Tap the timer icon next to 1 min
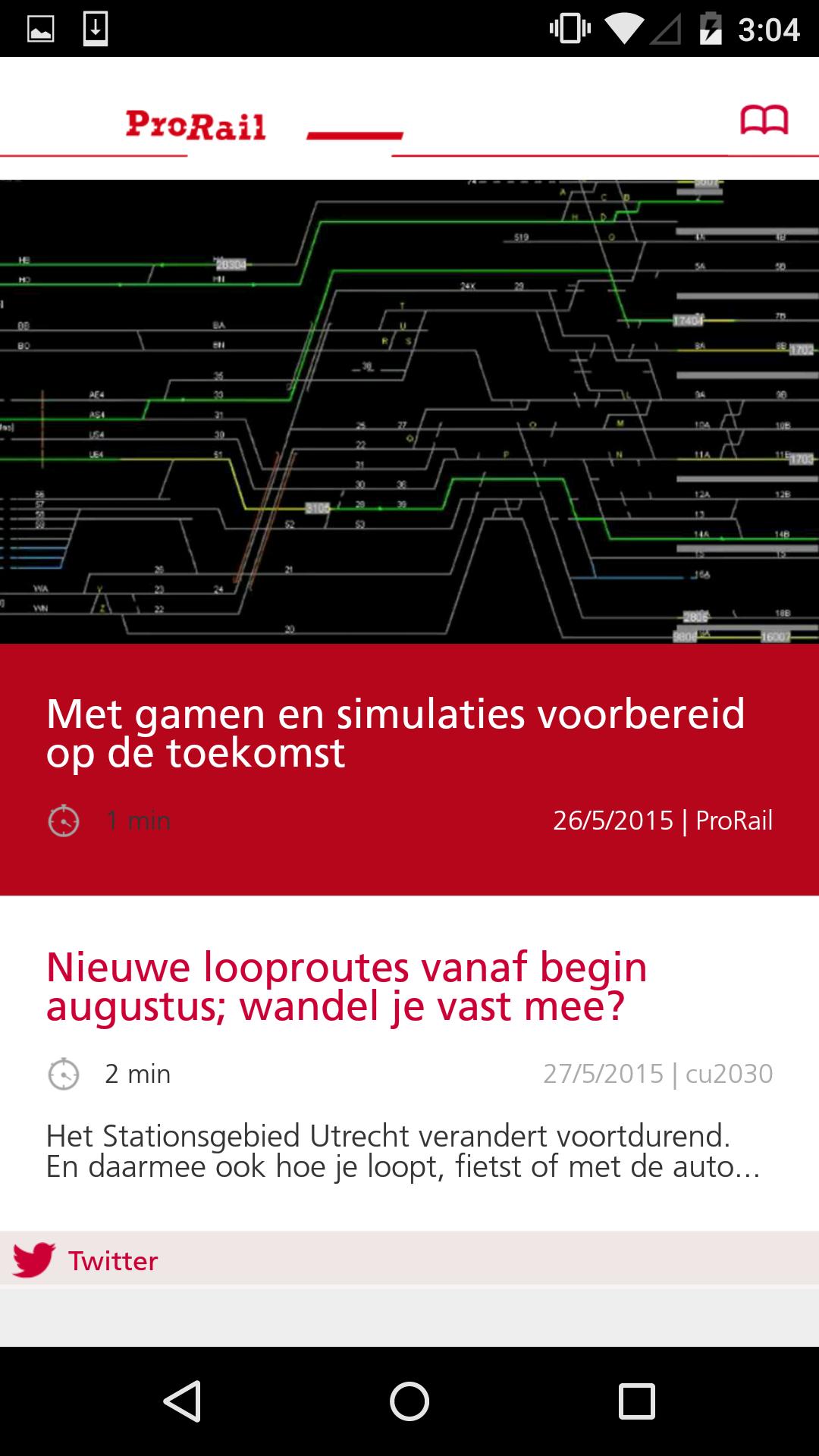The height and width of the screenshot is (1456, 819). tap(63, 820)
